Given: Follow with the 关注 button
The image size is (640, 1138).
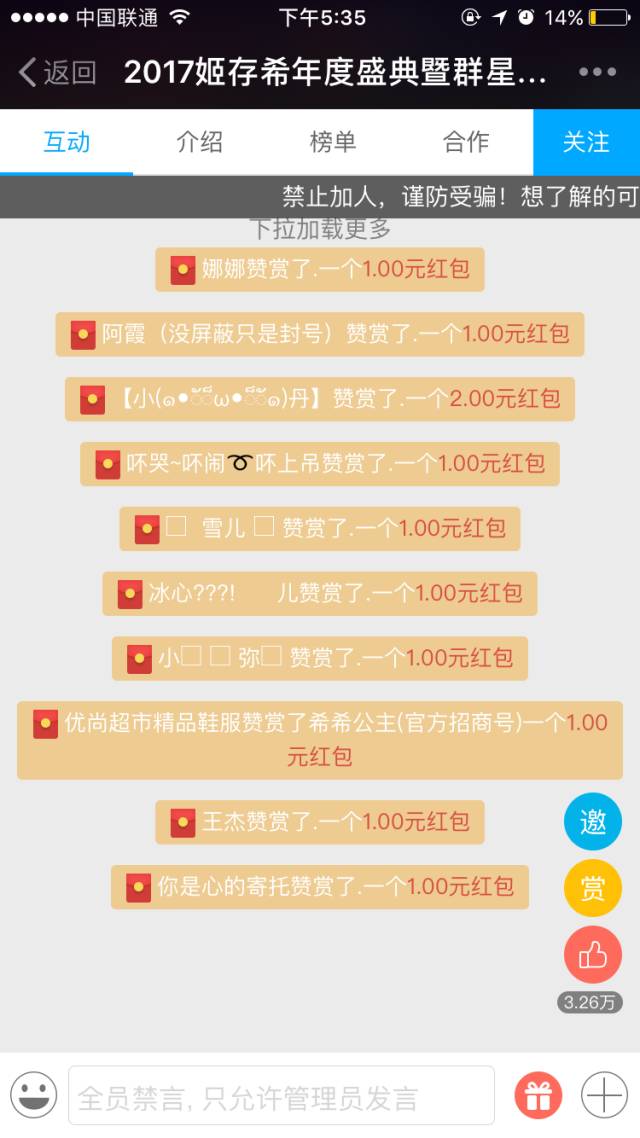Looking at the screenshot, I should point(586,142).
